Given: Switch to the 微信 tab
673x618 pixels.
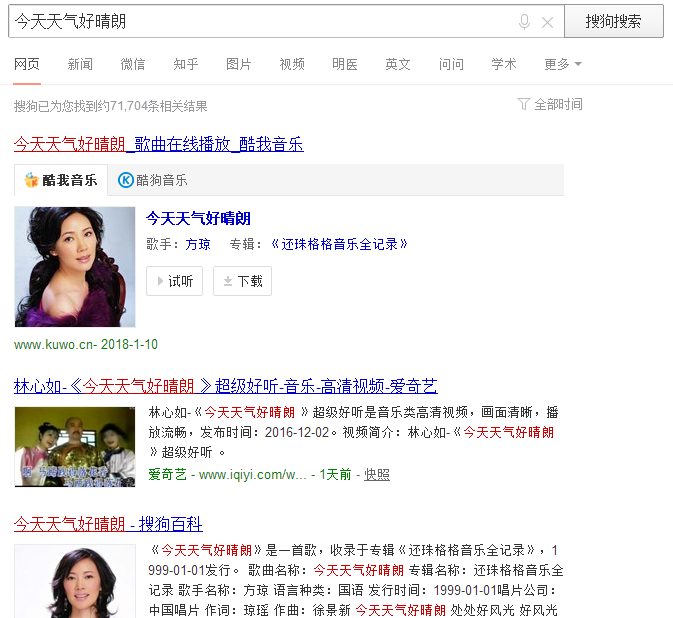Looking at the screenshot, I should 133,64.
